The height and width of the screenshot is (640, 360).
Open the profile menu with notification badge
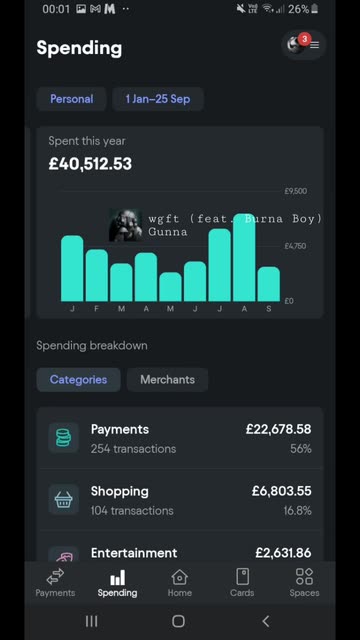coord(303,45)
